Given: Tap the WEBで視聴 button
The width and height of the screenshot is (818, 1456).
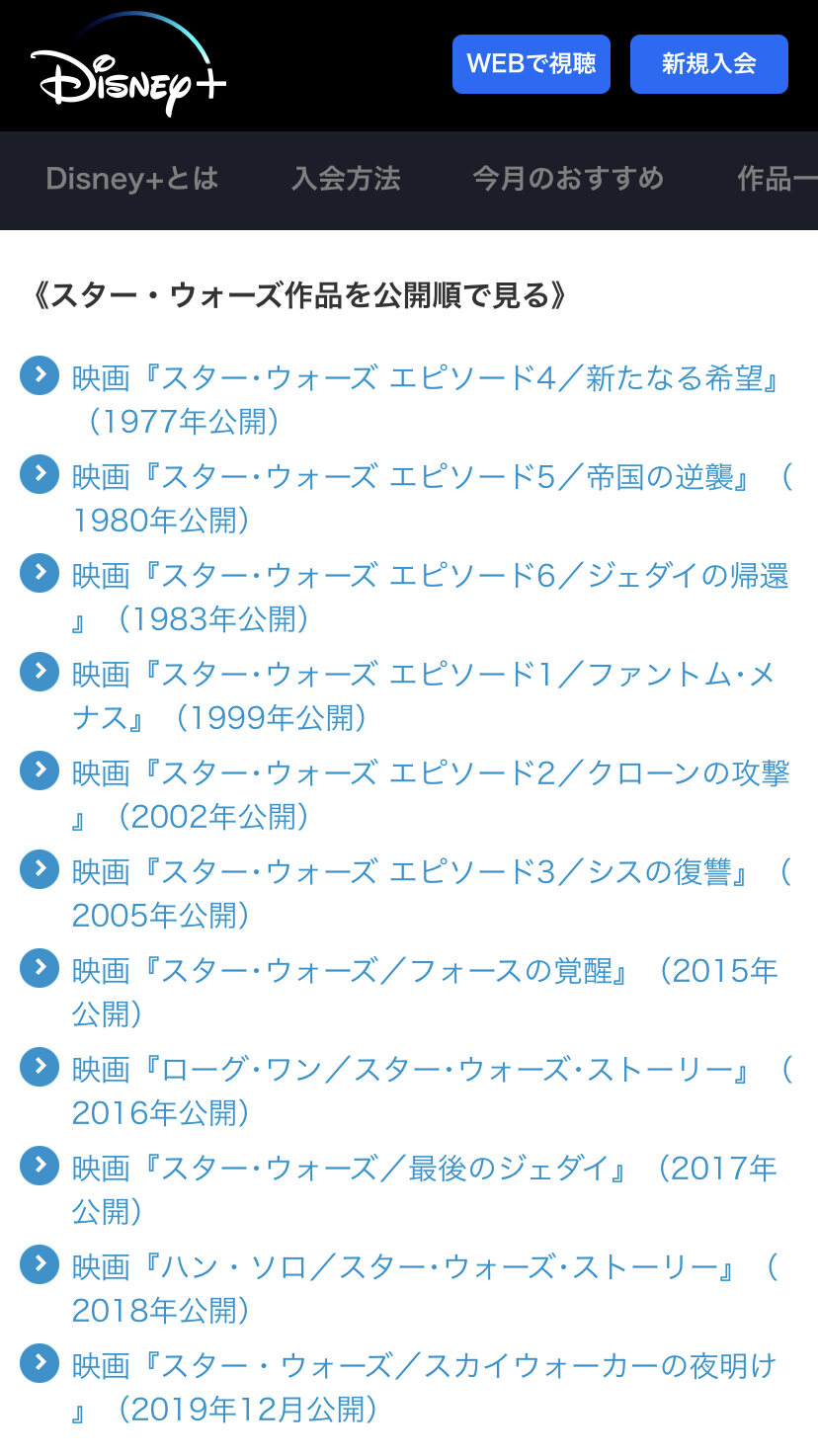Looking at the screenshot, I should (531, 64).
